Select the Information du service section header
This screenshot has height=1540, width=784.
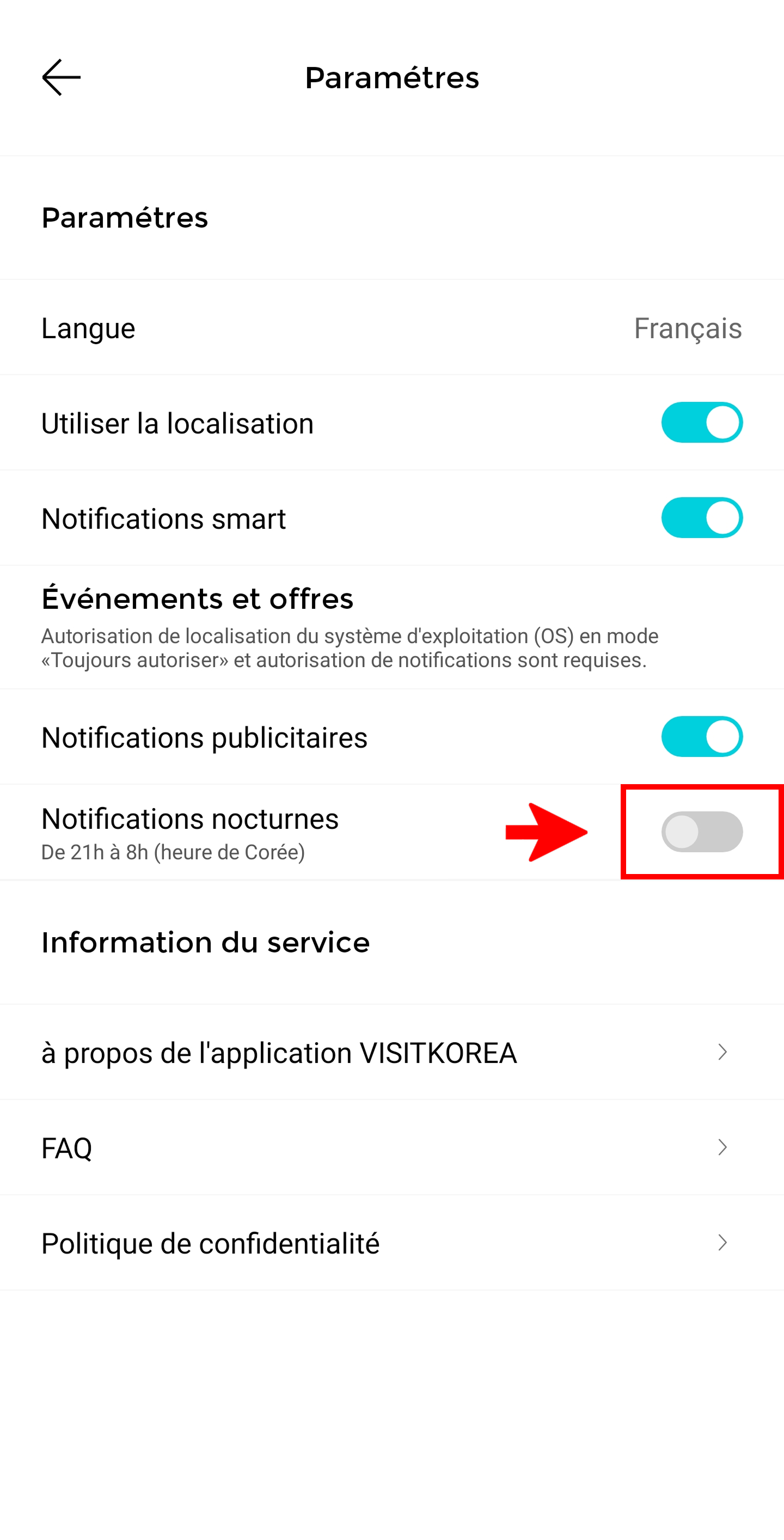pyautogui.click(x=205, y=943)
